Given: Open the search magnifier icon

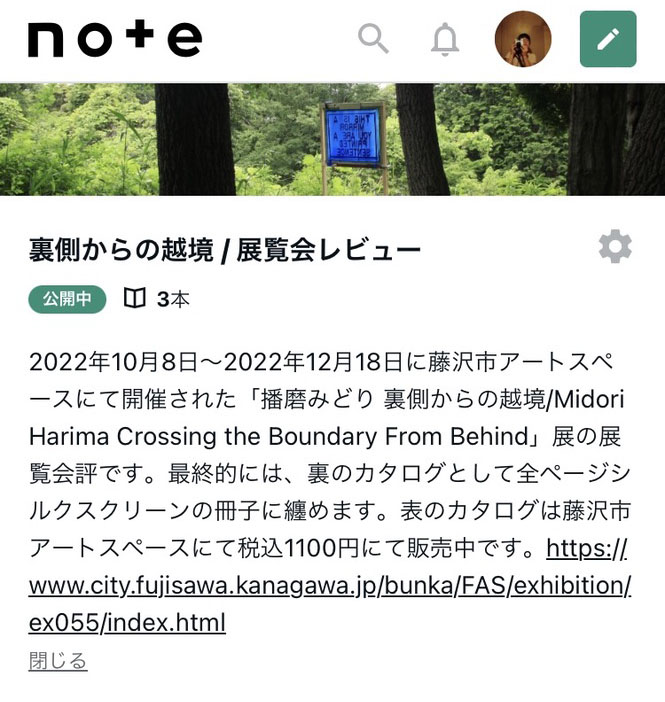Looking at the screenshot, I should 373,39.
